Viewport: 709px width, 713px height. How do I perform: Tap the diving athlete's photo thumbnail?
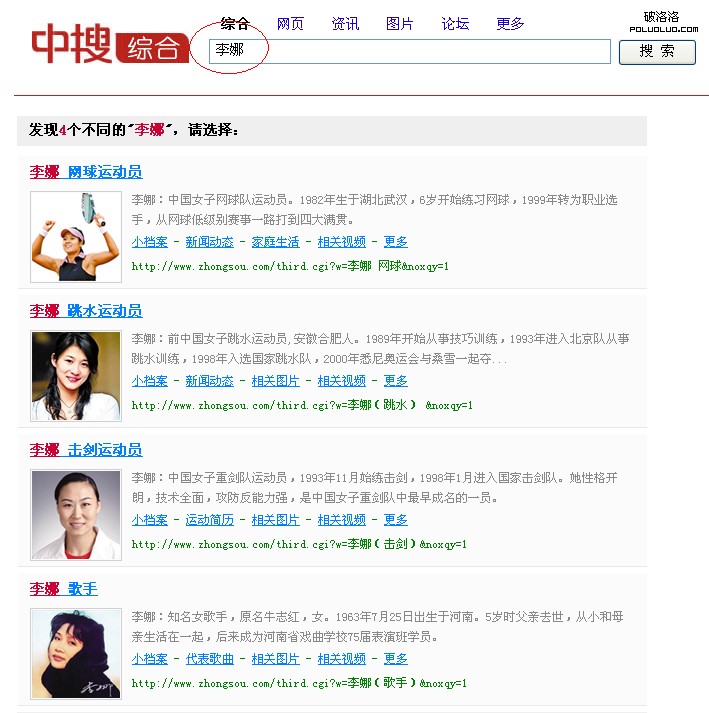click(x=76, y=375)
